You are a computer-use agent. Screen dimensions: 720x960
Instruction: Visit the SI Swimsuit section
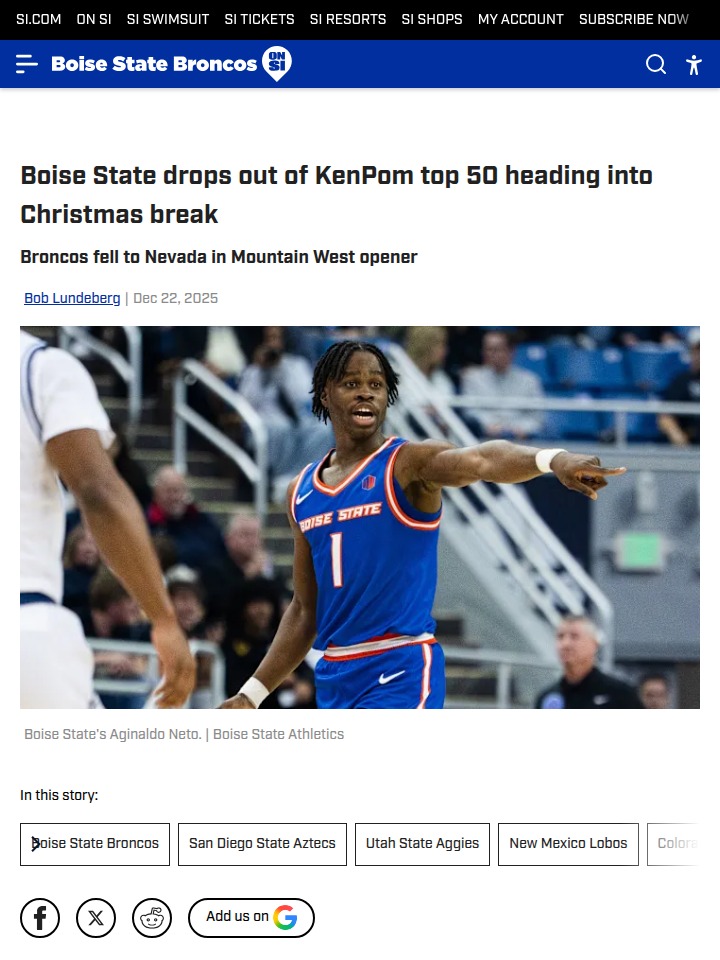pos(168,19)
